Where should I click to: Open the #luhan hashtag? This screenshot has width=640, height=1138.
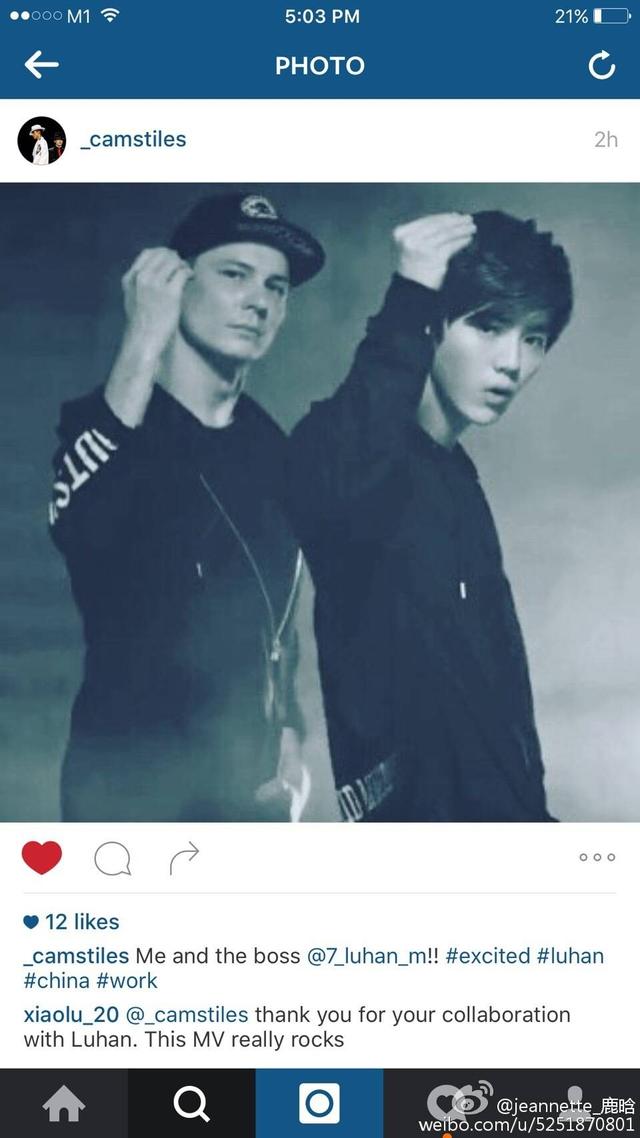(x=570, y=956)
